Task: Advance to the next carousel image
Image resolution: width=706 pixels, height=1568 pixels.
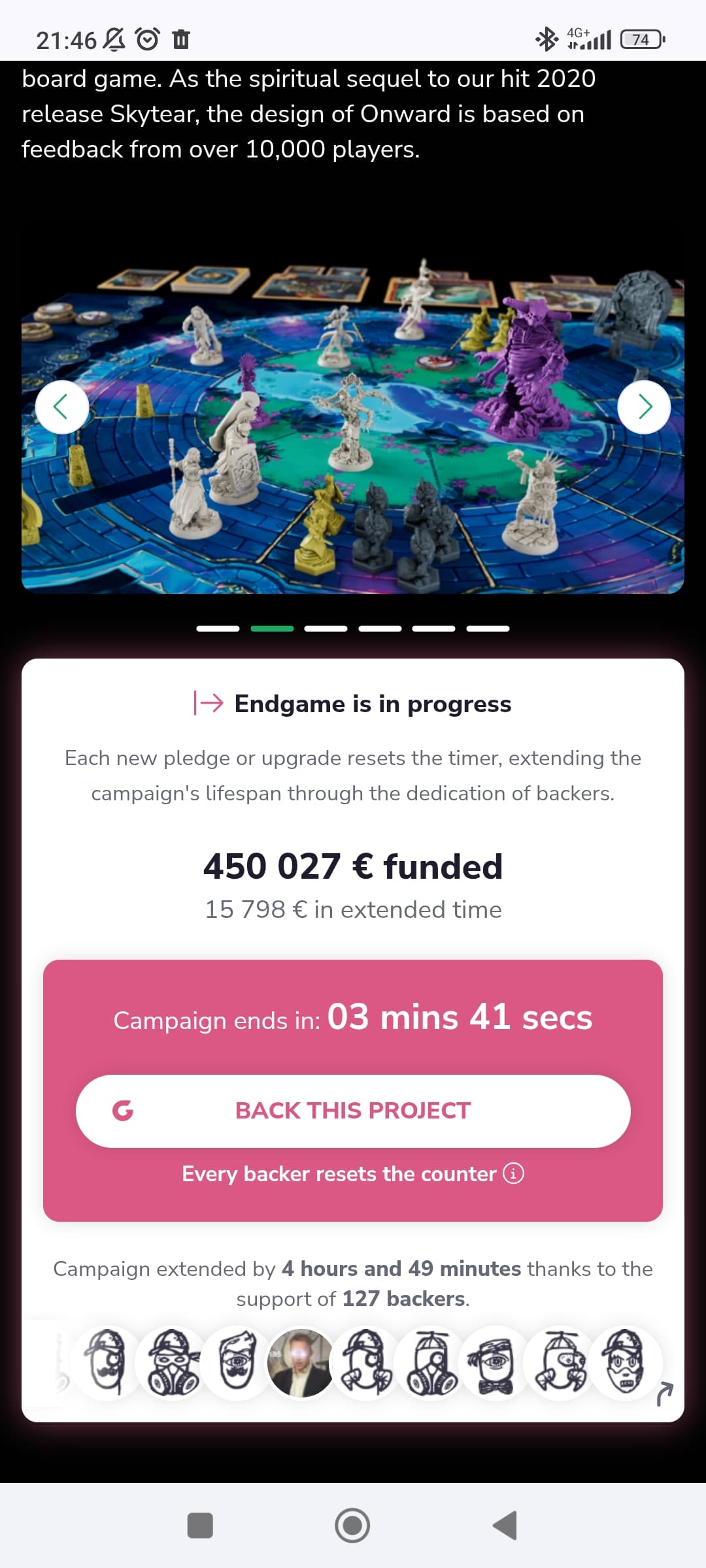Action: pos(644,407)
